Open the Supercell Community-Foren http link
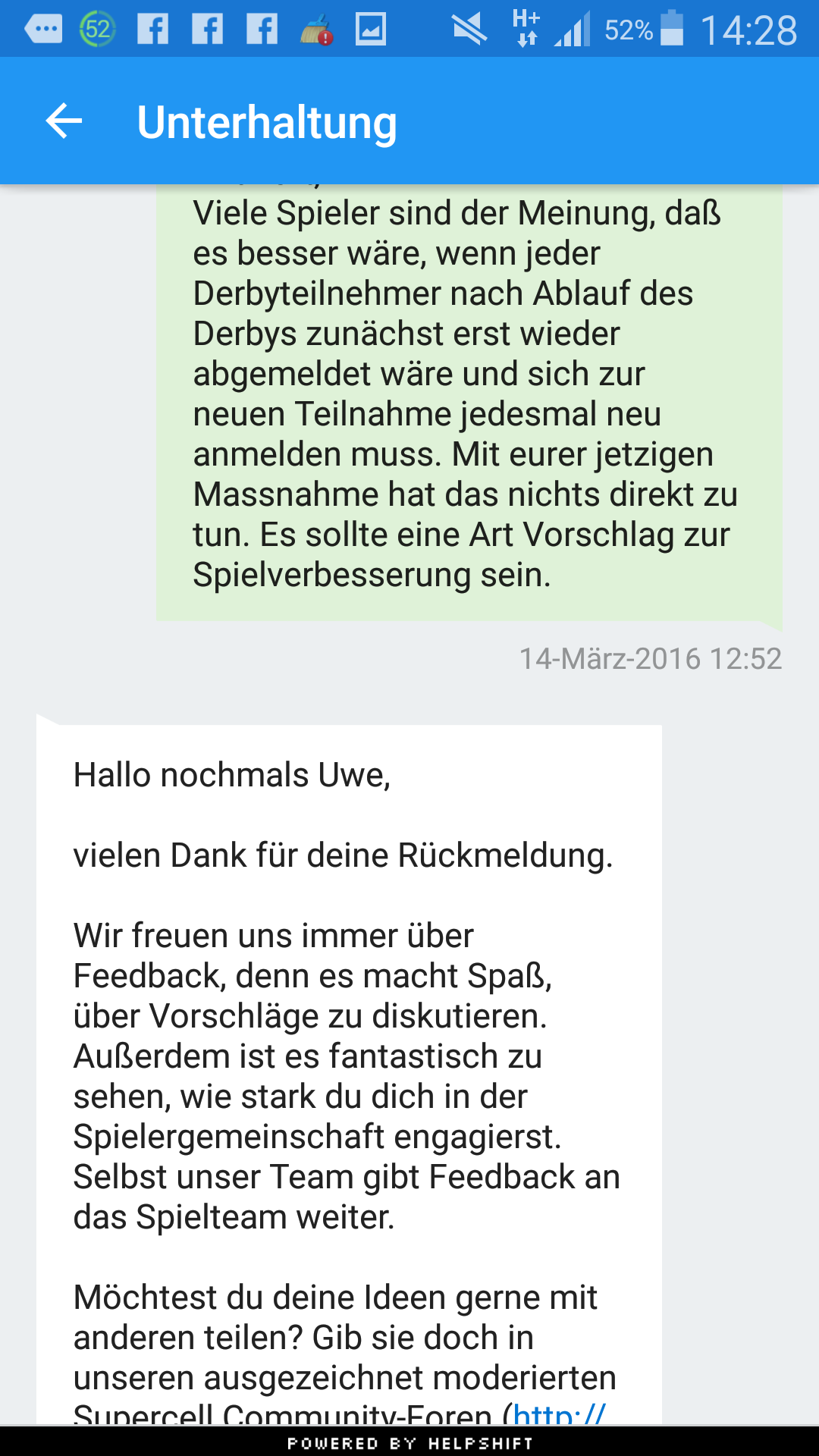819x1456 pixels. tap(559, 1414)
